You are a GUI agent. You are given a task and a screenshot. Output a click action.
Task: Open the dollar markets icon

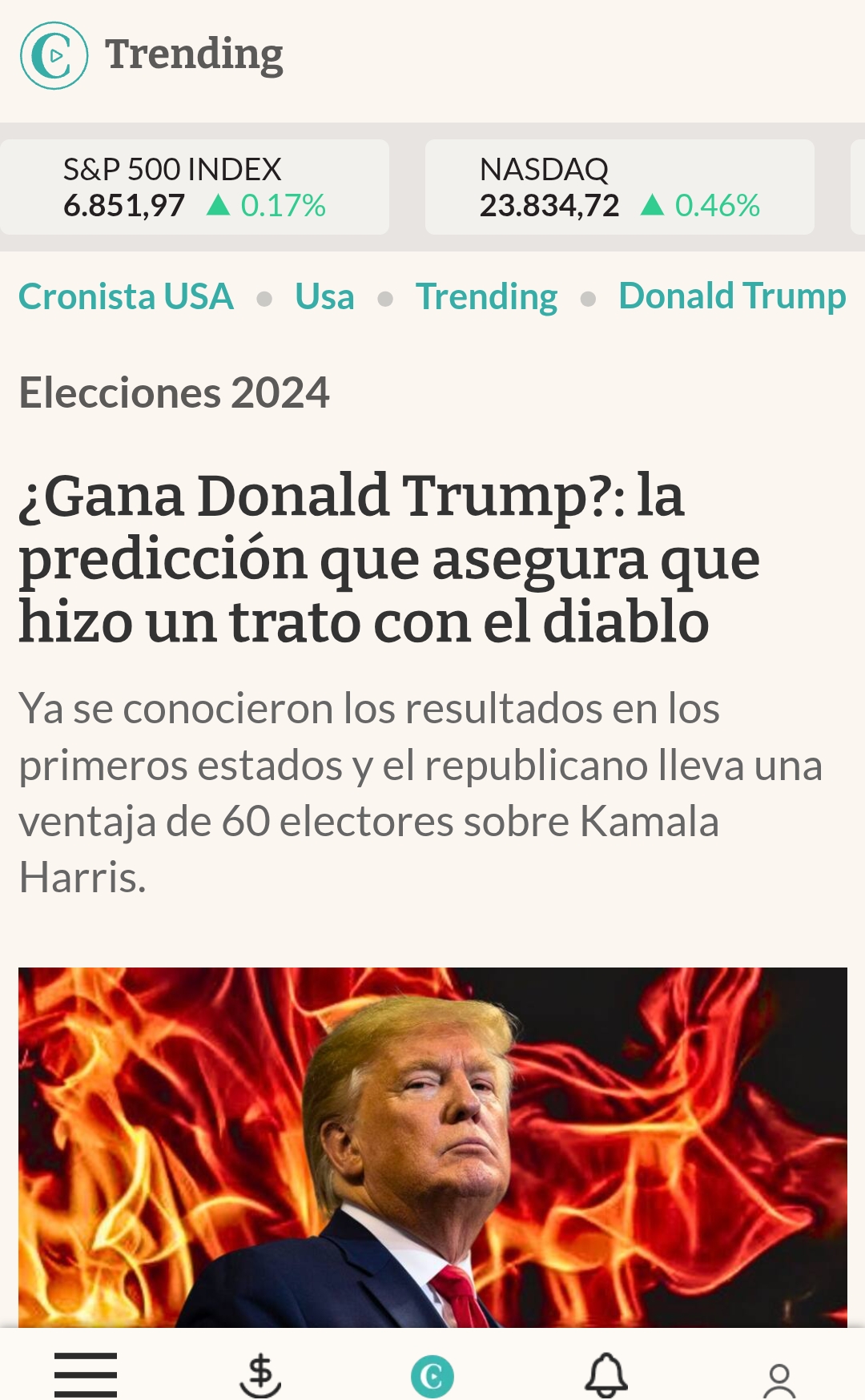click(260, 1374)
